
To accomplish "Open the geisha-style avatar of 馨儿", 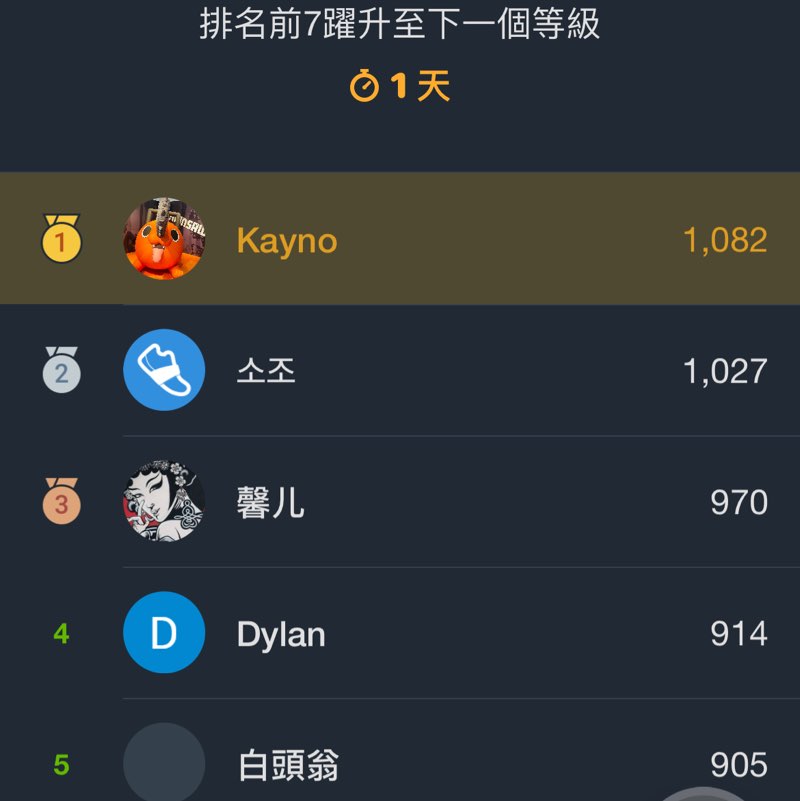I will tap(163, 500).
